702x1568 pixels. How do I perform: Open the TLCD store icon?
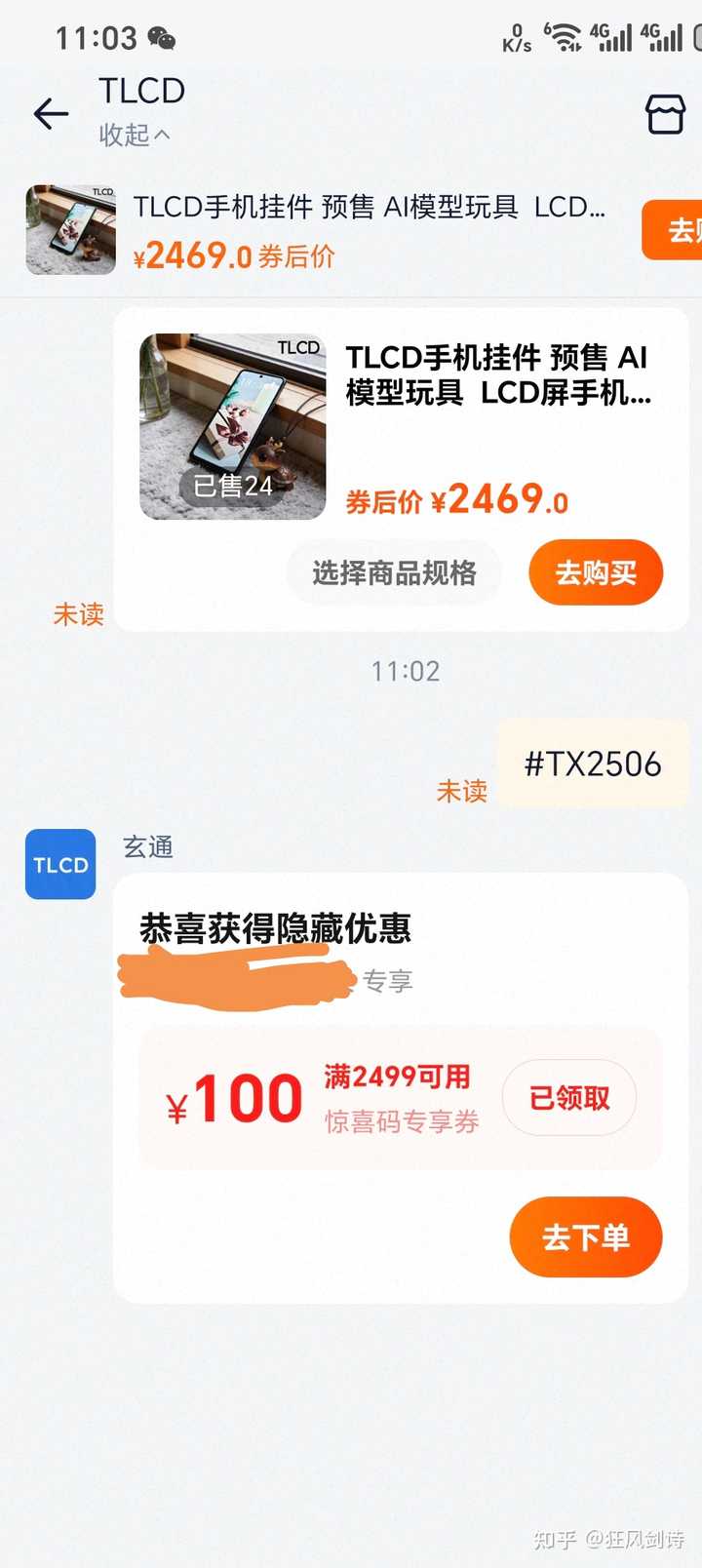coord(665,114)
